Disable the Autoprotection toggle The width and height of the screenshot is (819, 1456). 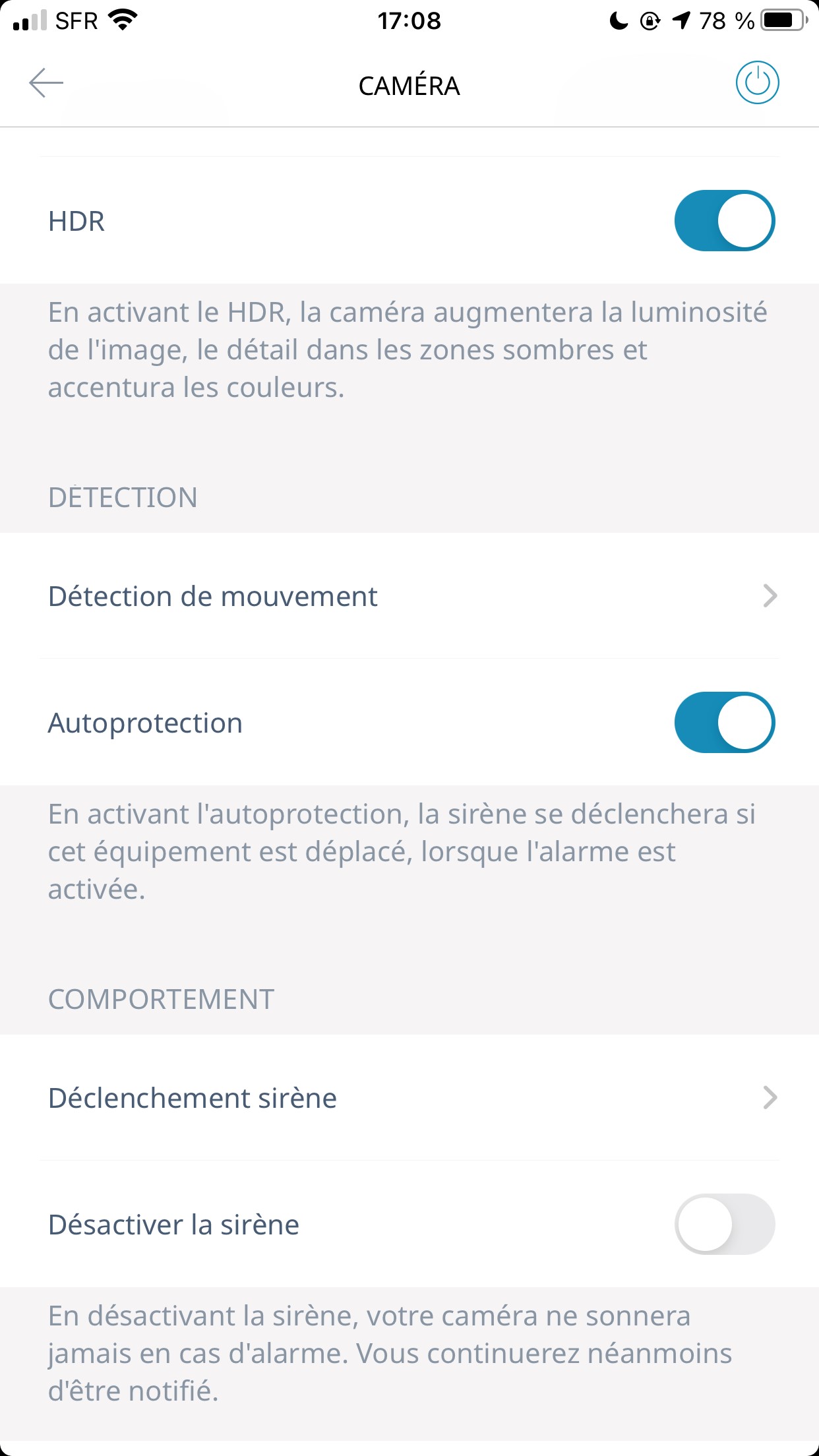tap(724, 723)
